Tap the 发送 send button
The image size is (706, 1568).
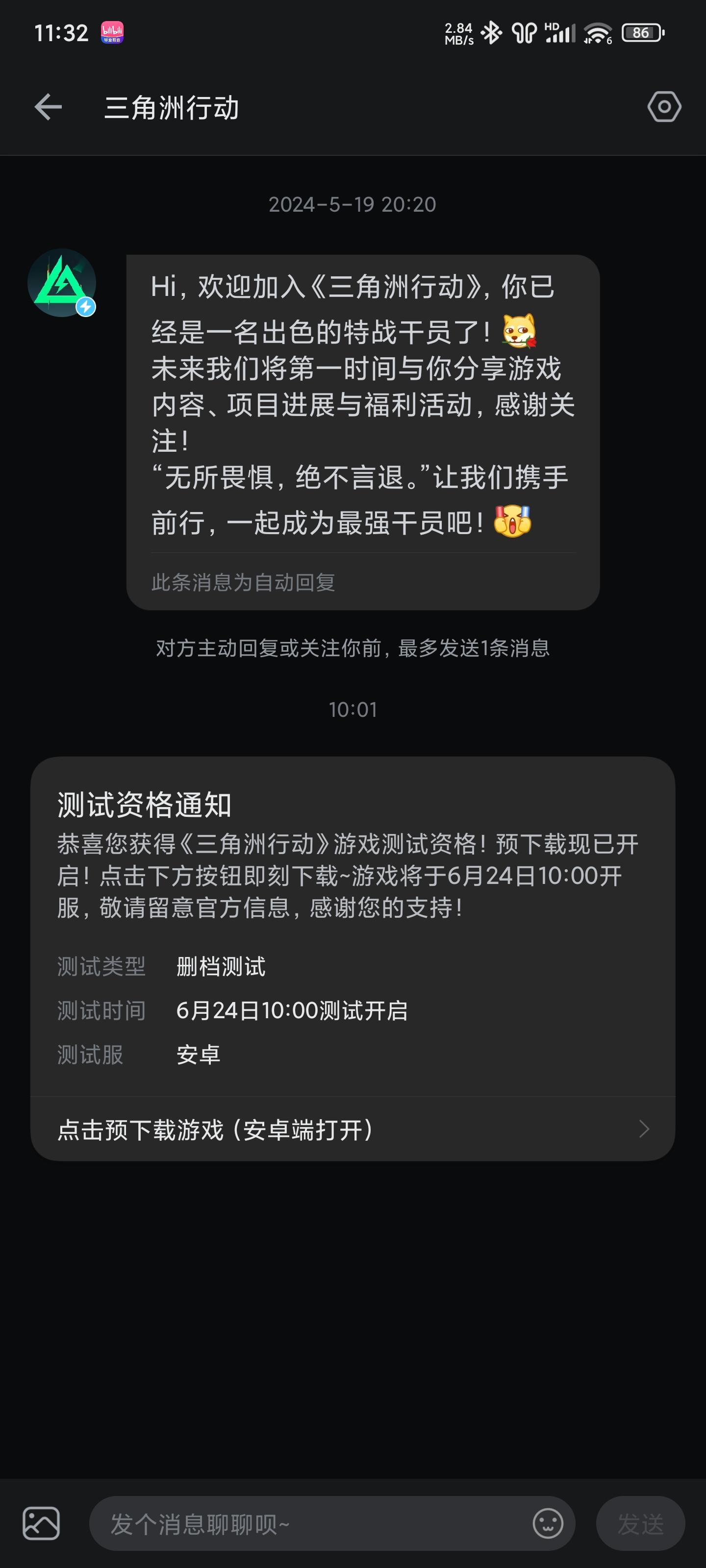640,1523
